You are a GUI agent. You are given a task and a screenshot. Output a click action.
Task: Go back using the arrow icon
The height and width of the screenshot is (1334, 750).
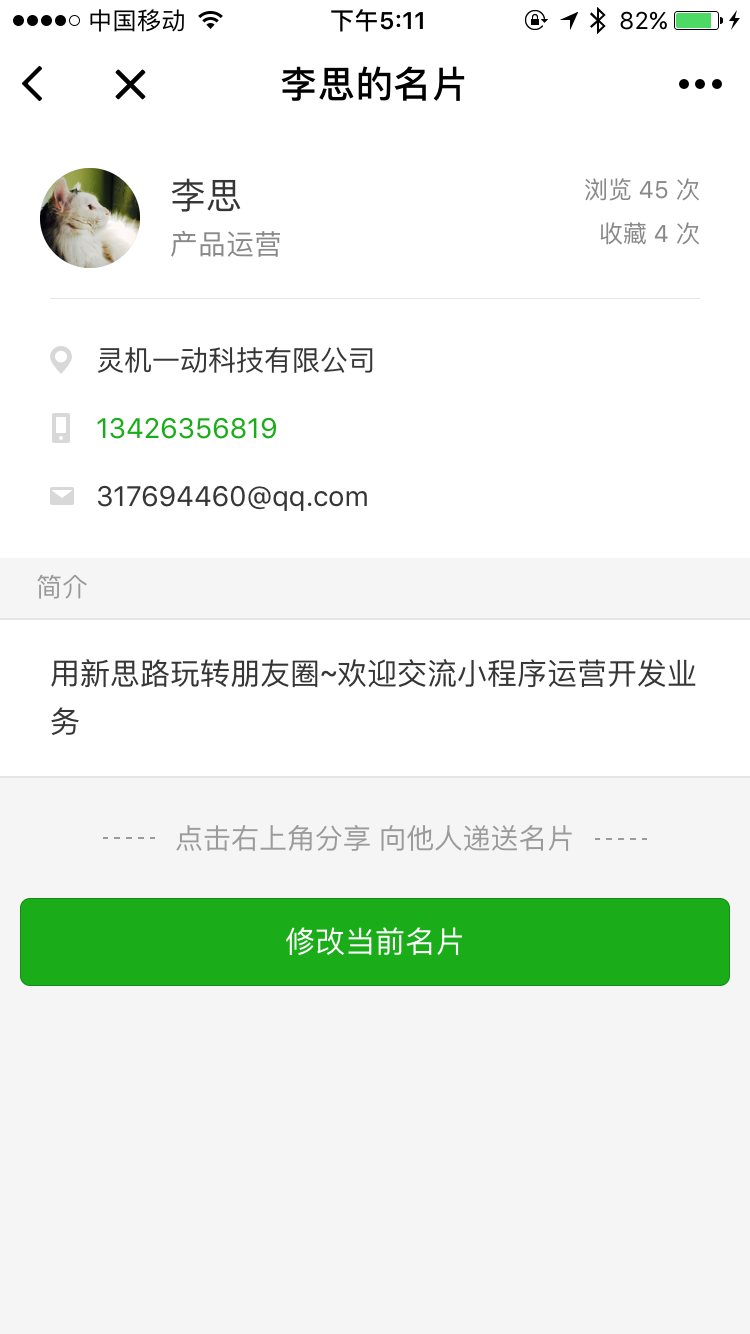(33, 85)
